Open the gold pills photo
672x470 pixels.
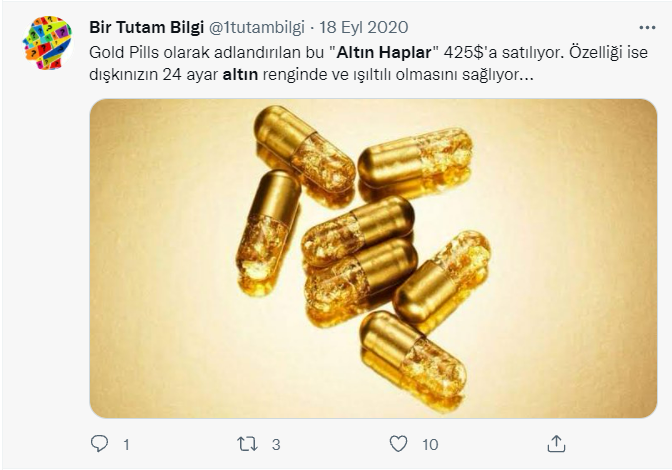pos(364,257)
